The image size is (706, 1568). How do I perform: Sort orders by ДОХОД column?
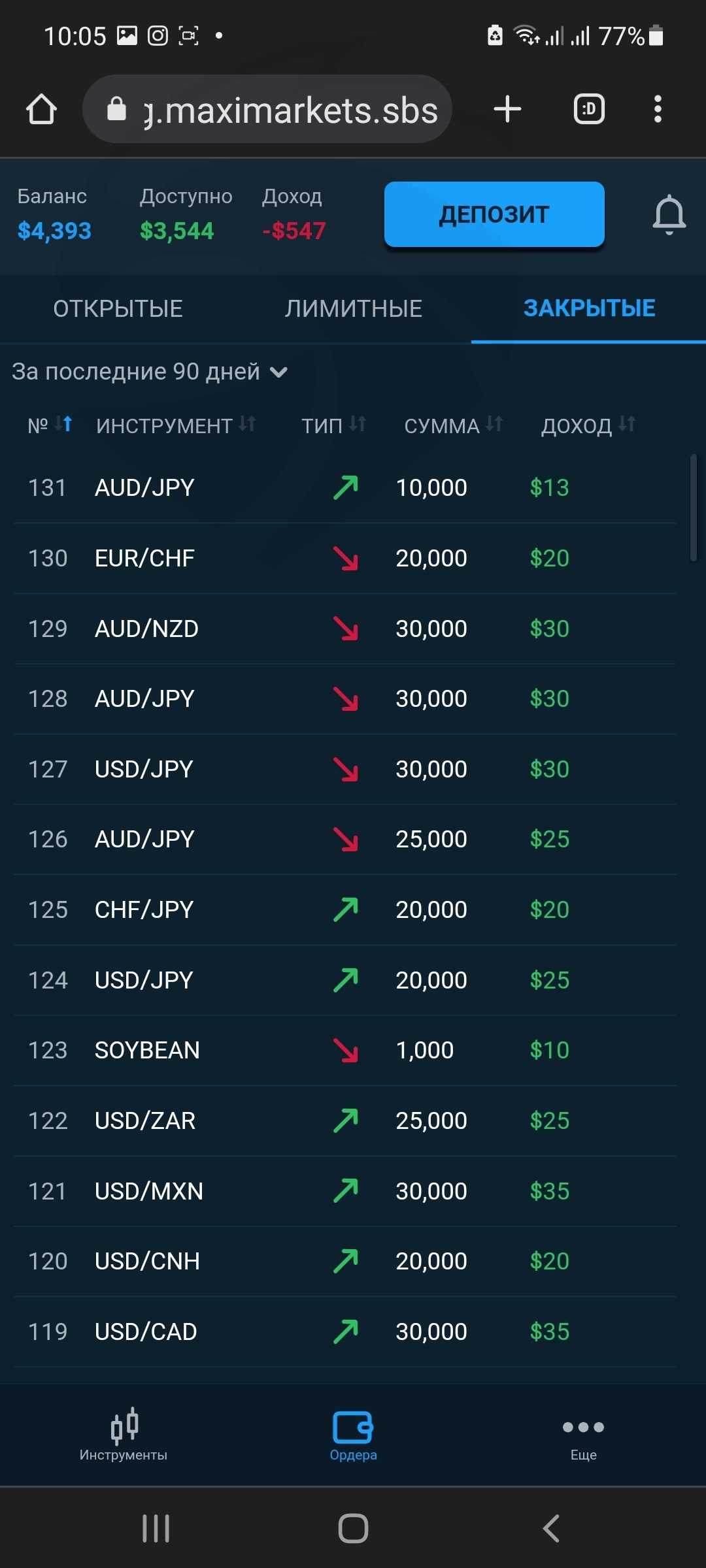588,425
